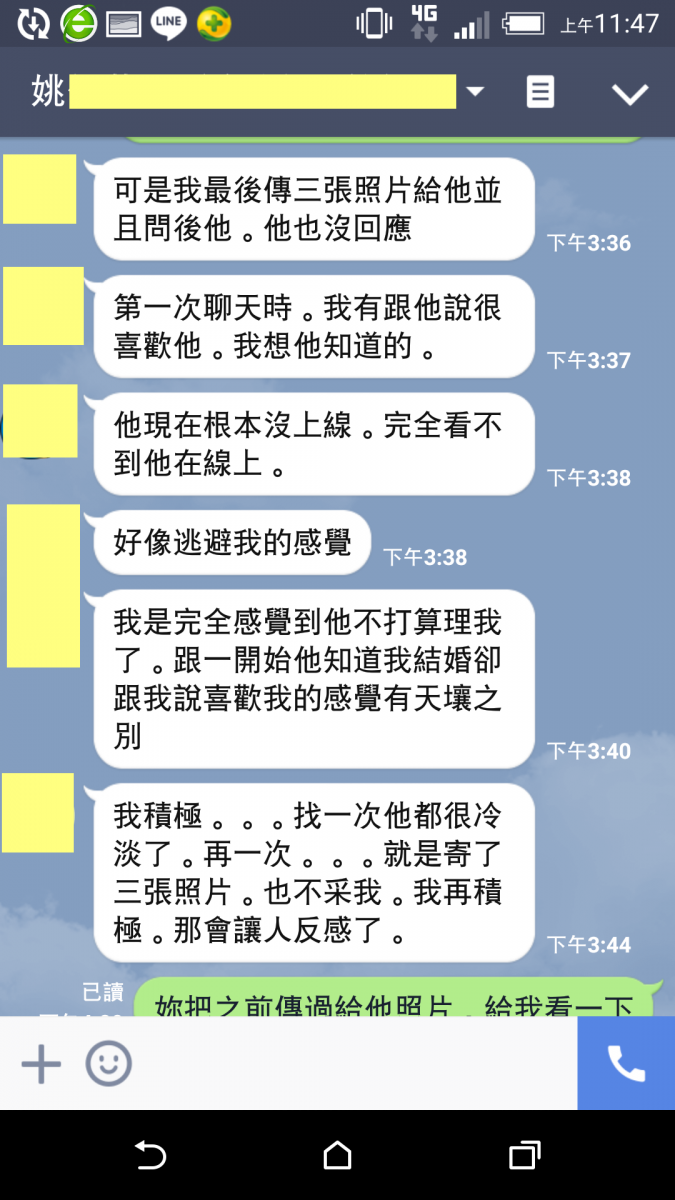Go back with system back button

(x=150, y=1156)
